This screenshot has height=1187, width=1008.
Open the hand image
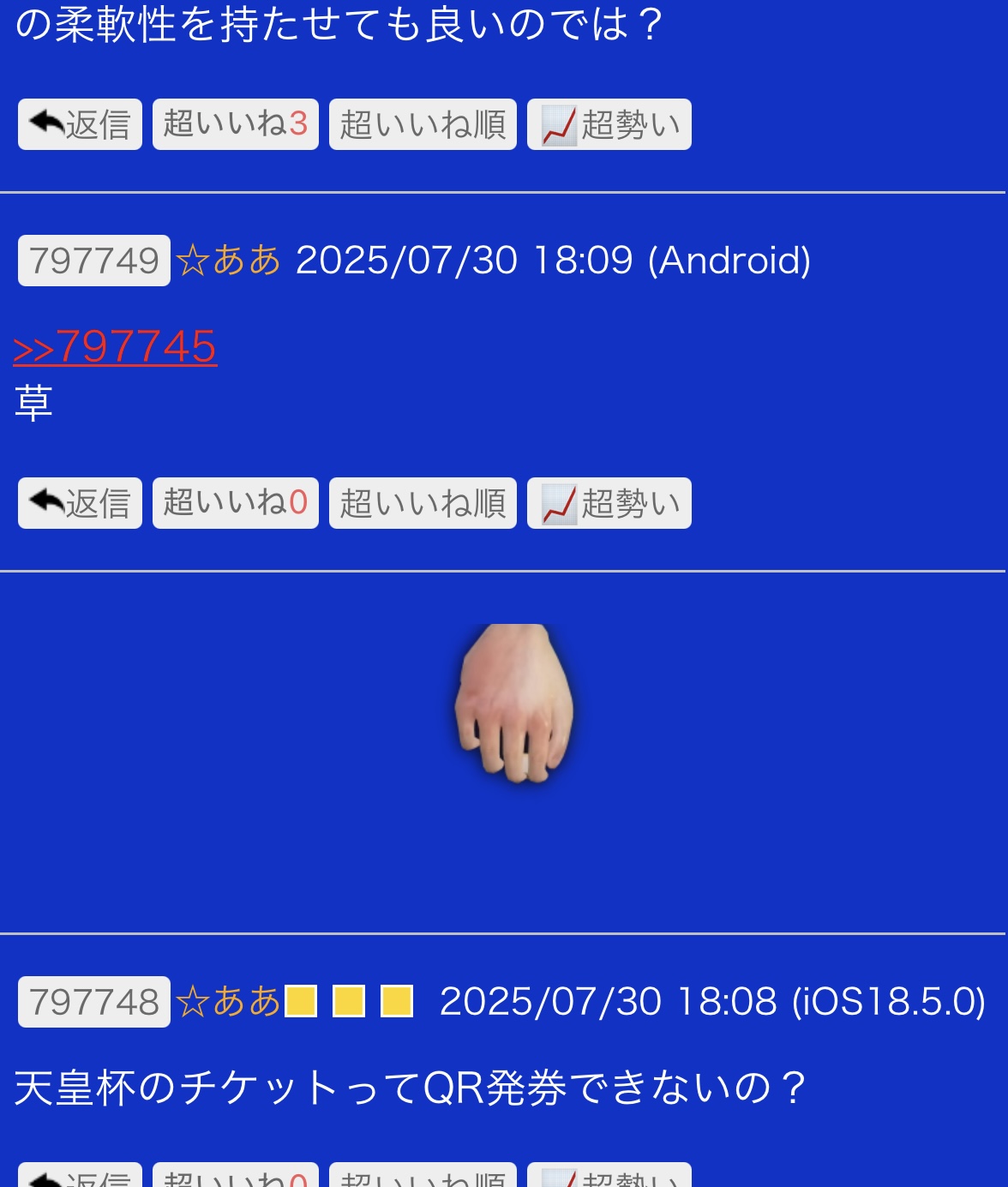(514, 703)
